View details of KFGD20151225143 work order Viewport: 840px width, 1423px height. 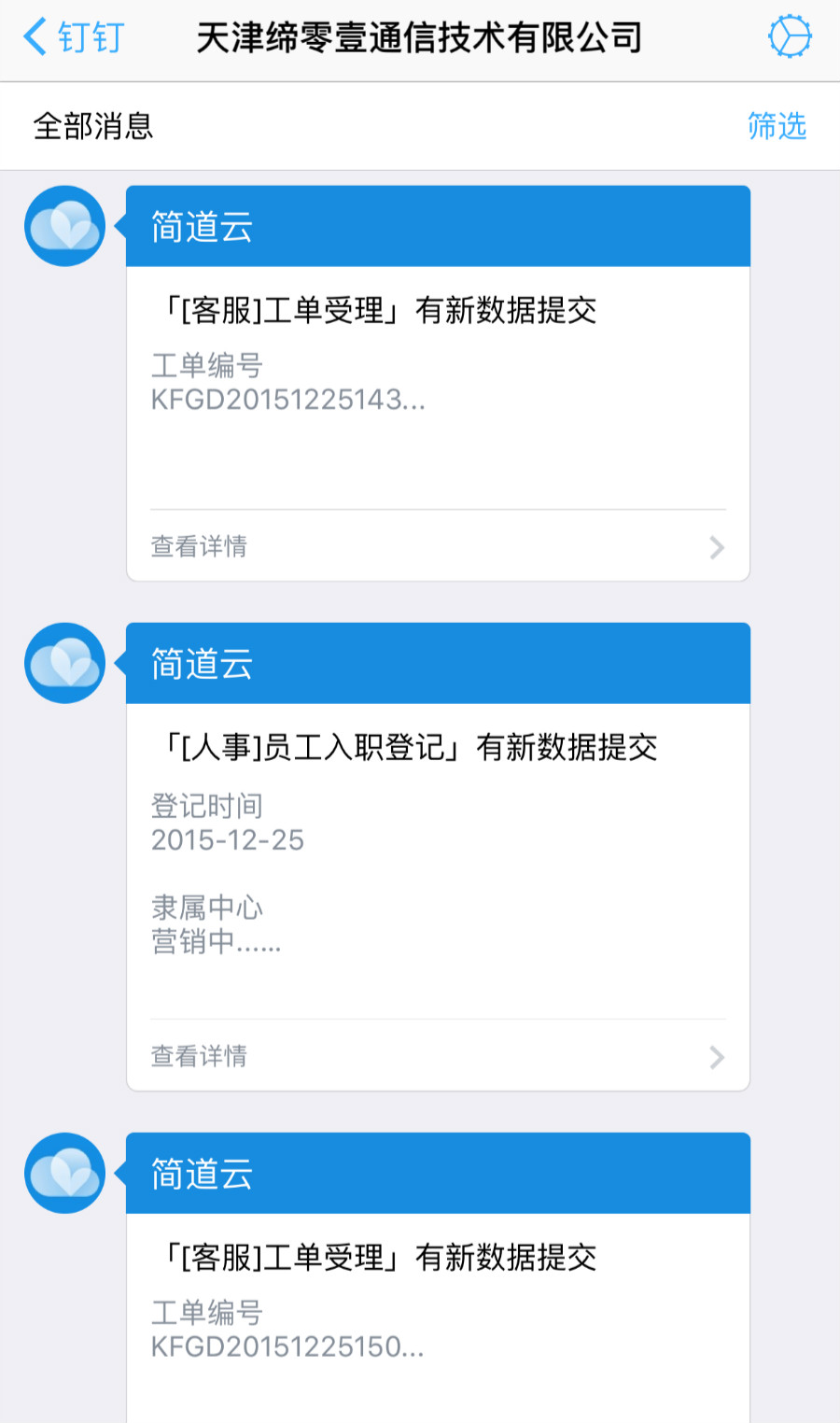437,546
